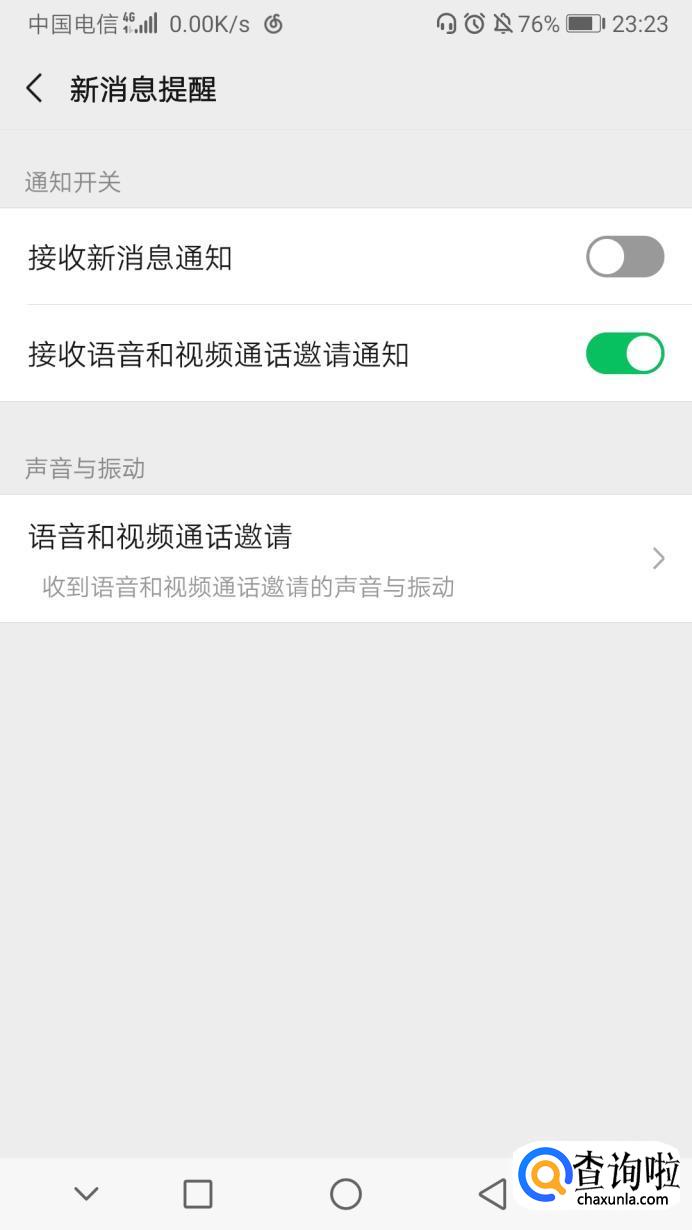
Task: Open recent apps from navigation bar
Action: click(x=198, y=1193)
